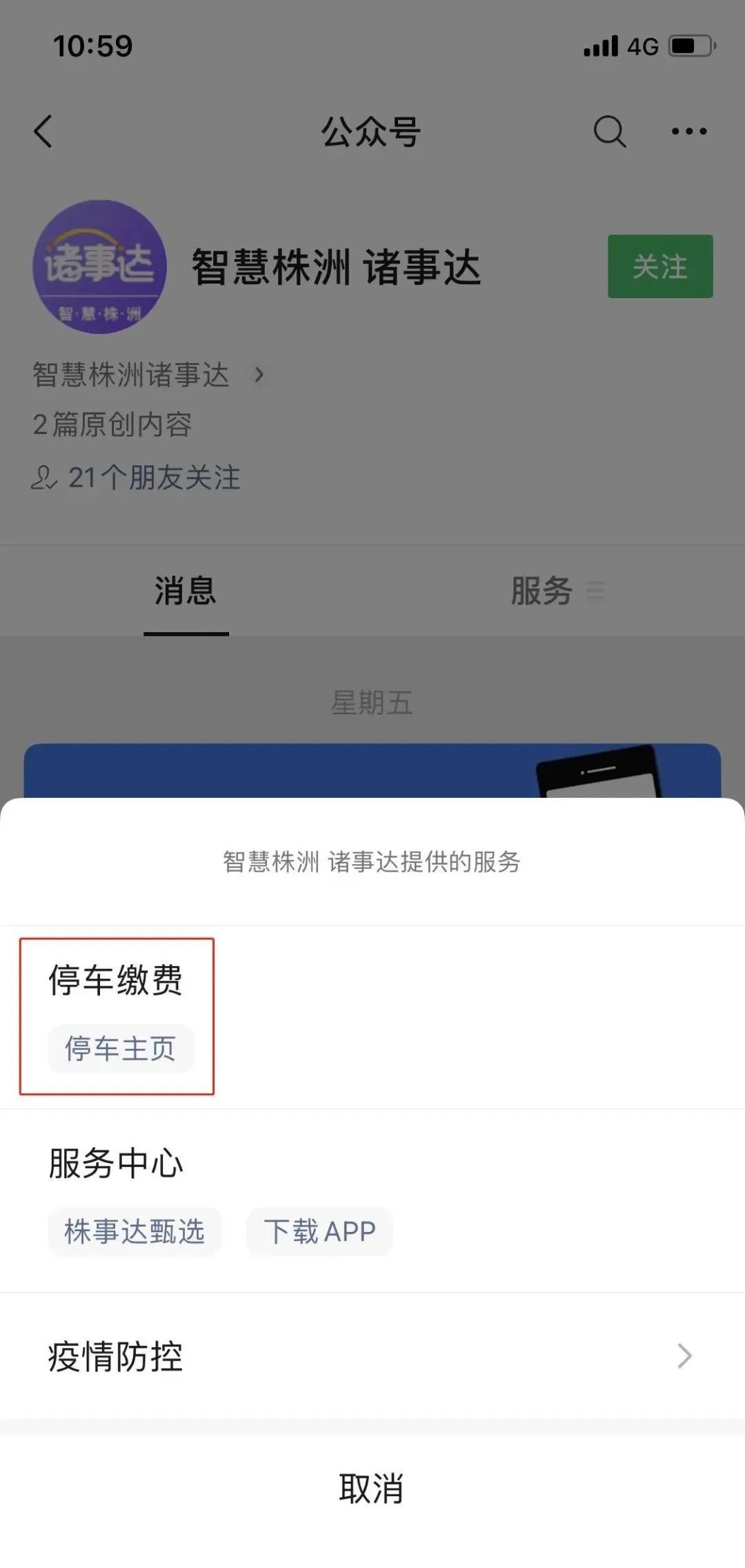745x1568 pixels.
Task: Dismiss the services sheet with 取消
Action: 372,1489
